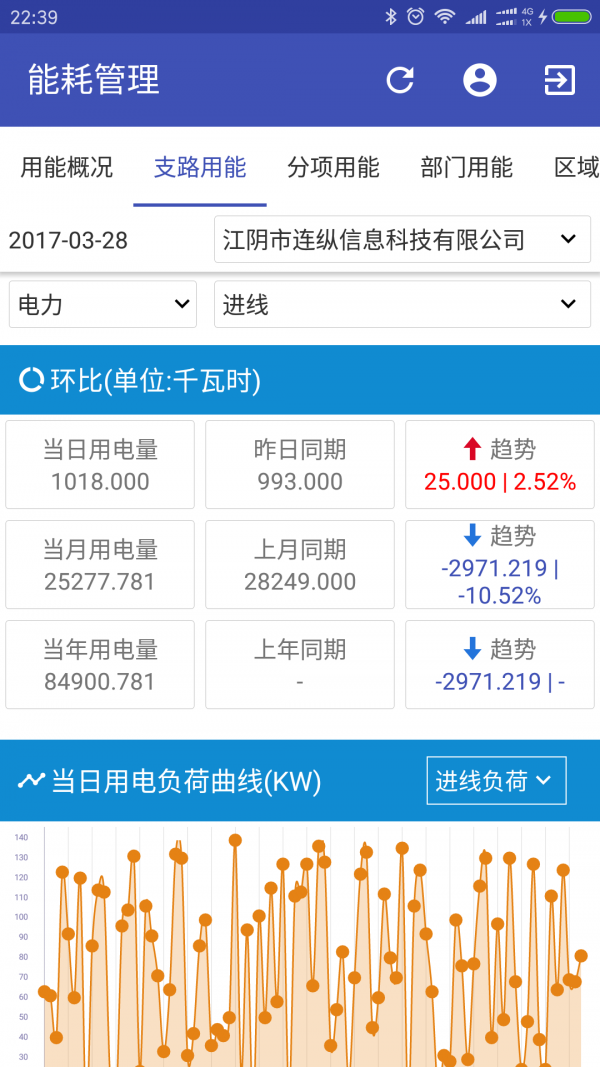Expand the 进线 branch dropdown
600x1067 pixels.
point(402,304)
